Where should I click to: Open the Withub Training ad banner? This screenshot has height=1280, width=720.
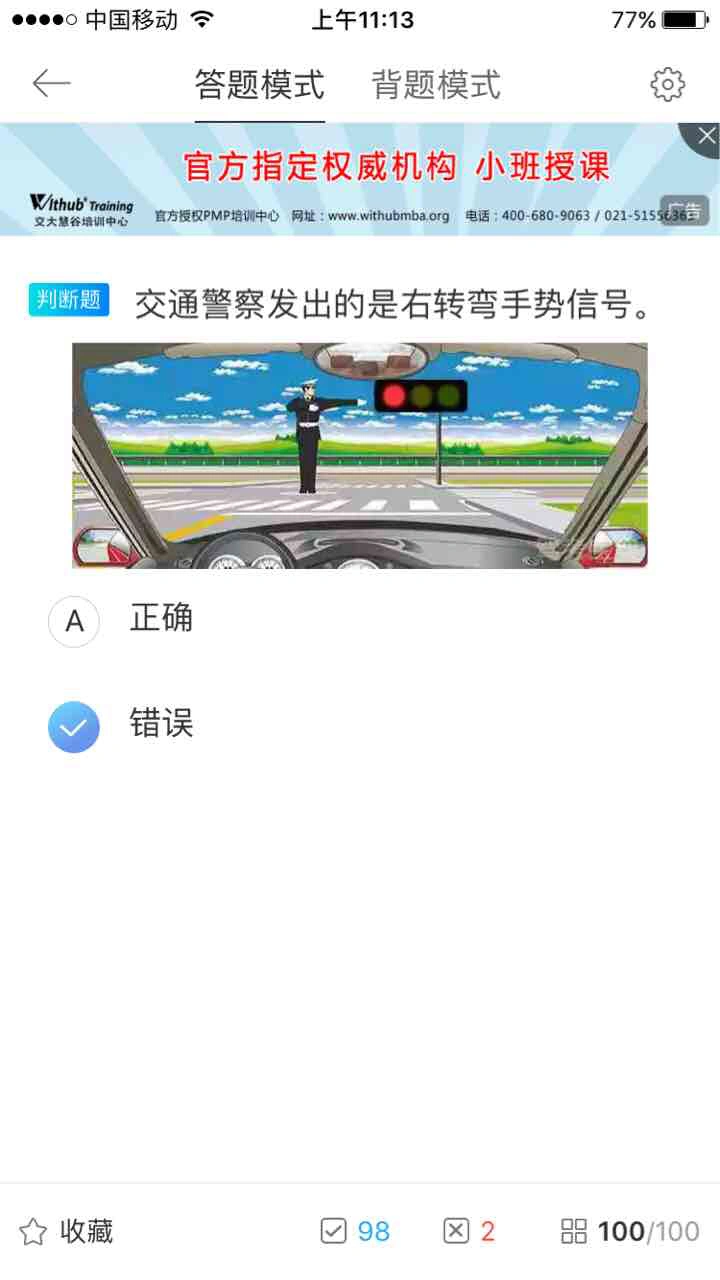(x=360, y=180)
